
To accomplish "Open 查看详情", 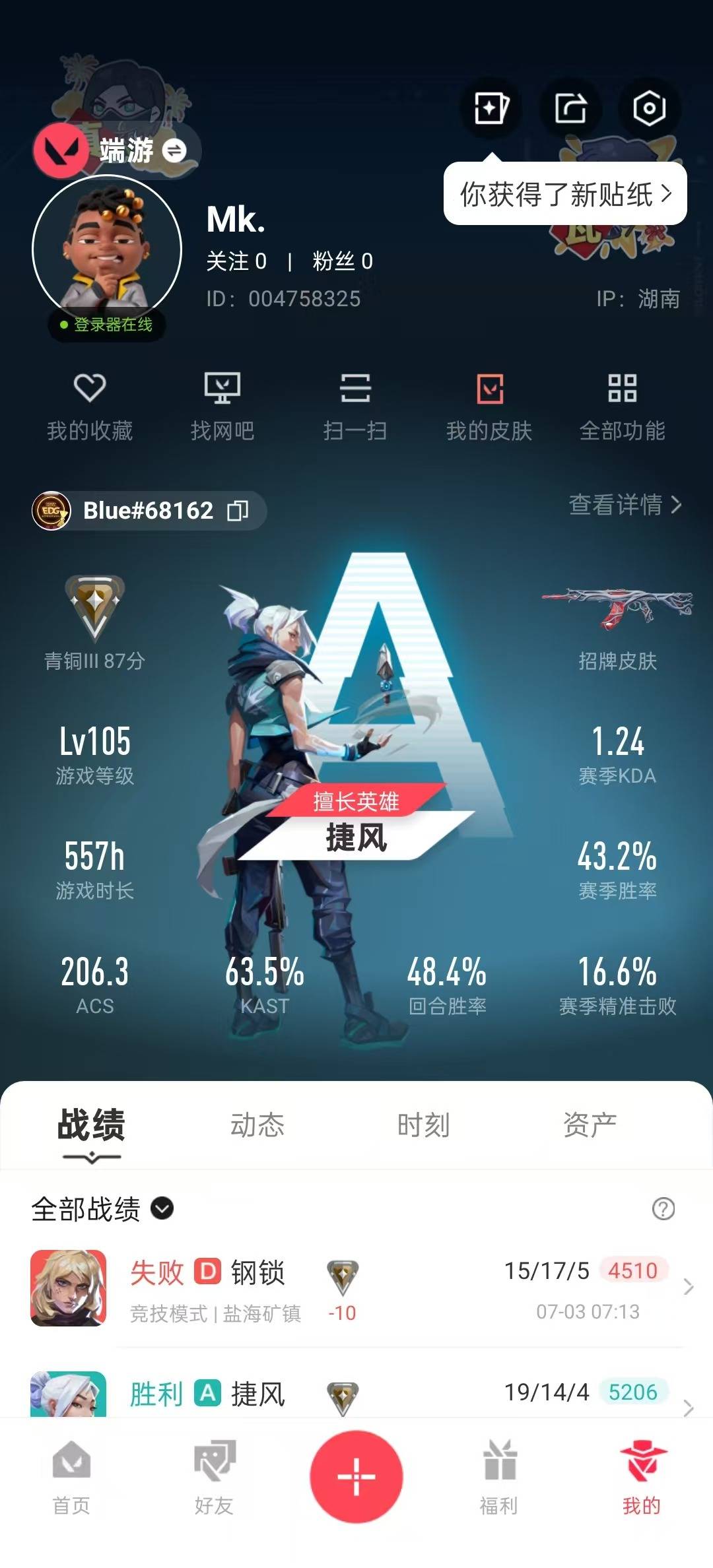I will tap(625, 505).
